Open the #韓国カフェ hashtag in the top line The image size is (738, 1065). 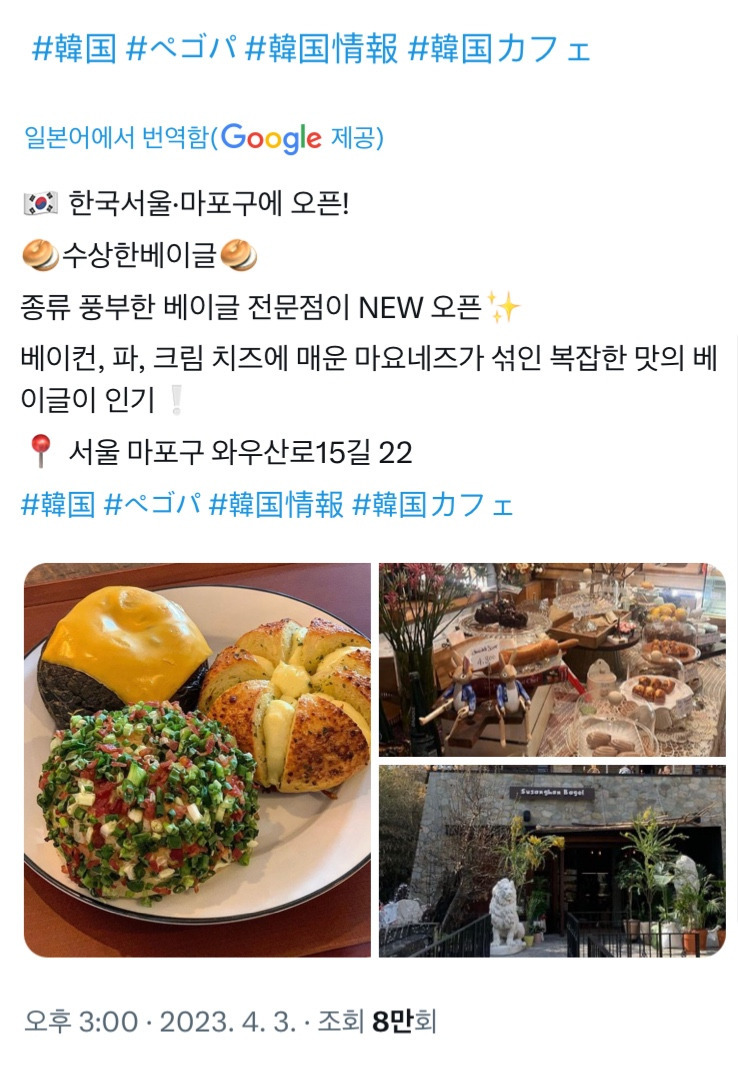(x=500, y=49)
